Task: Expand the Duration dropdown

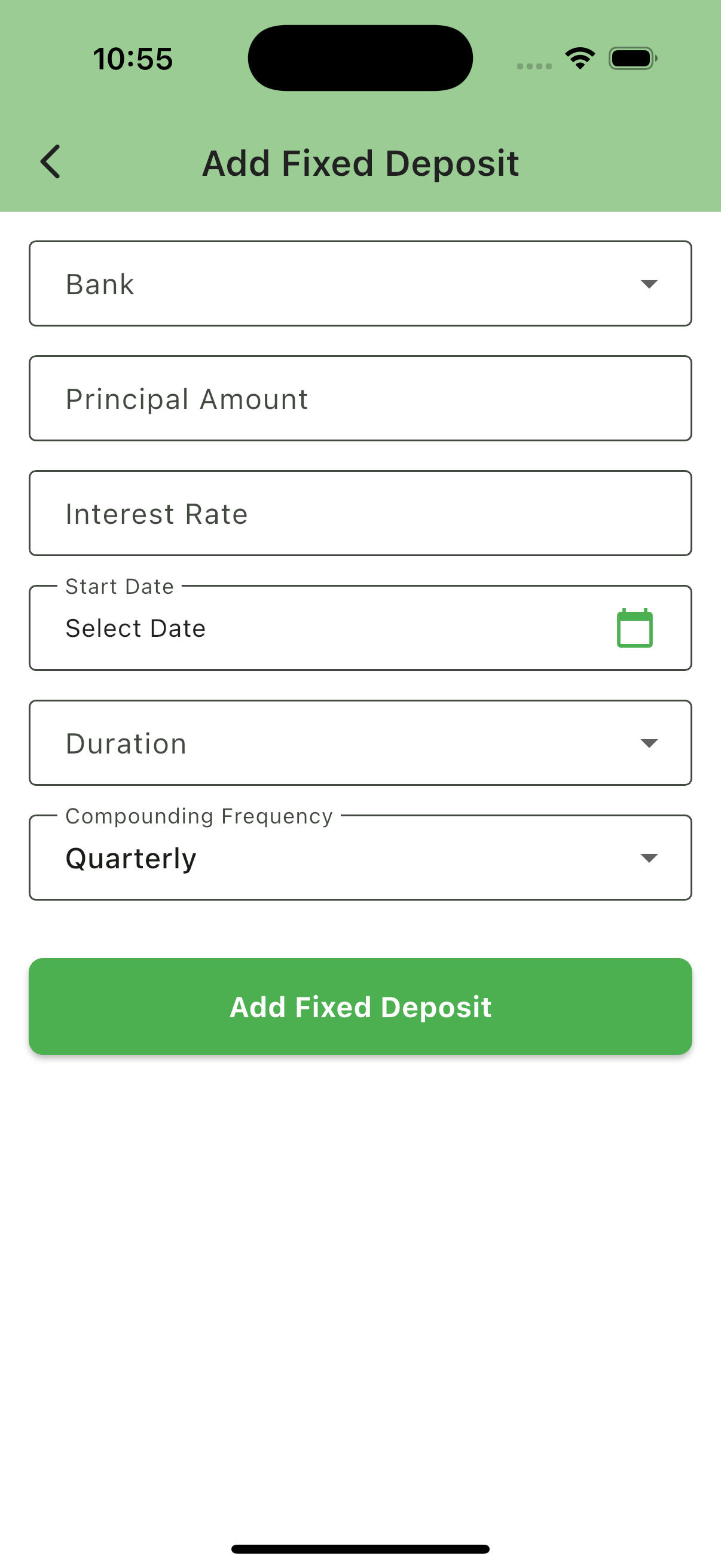Action: (x=360, y=743)
